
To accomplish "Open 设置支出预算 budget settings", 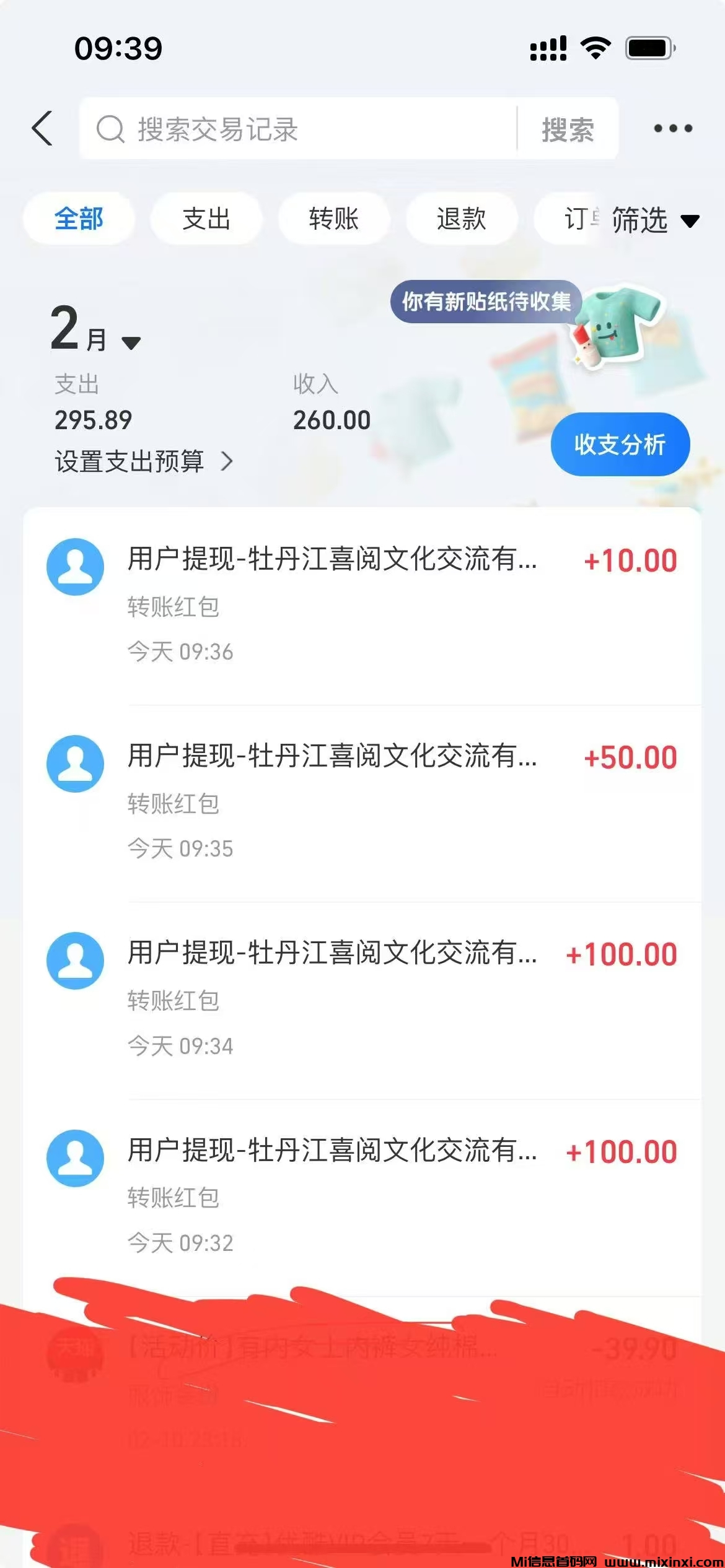I will pos(144,461).
